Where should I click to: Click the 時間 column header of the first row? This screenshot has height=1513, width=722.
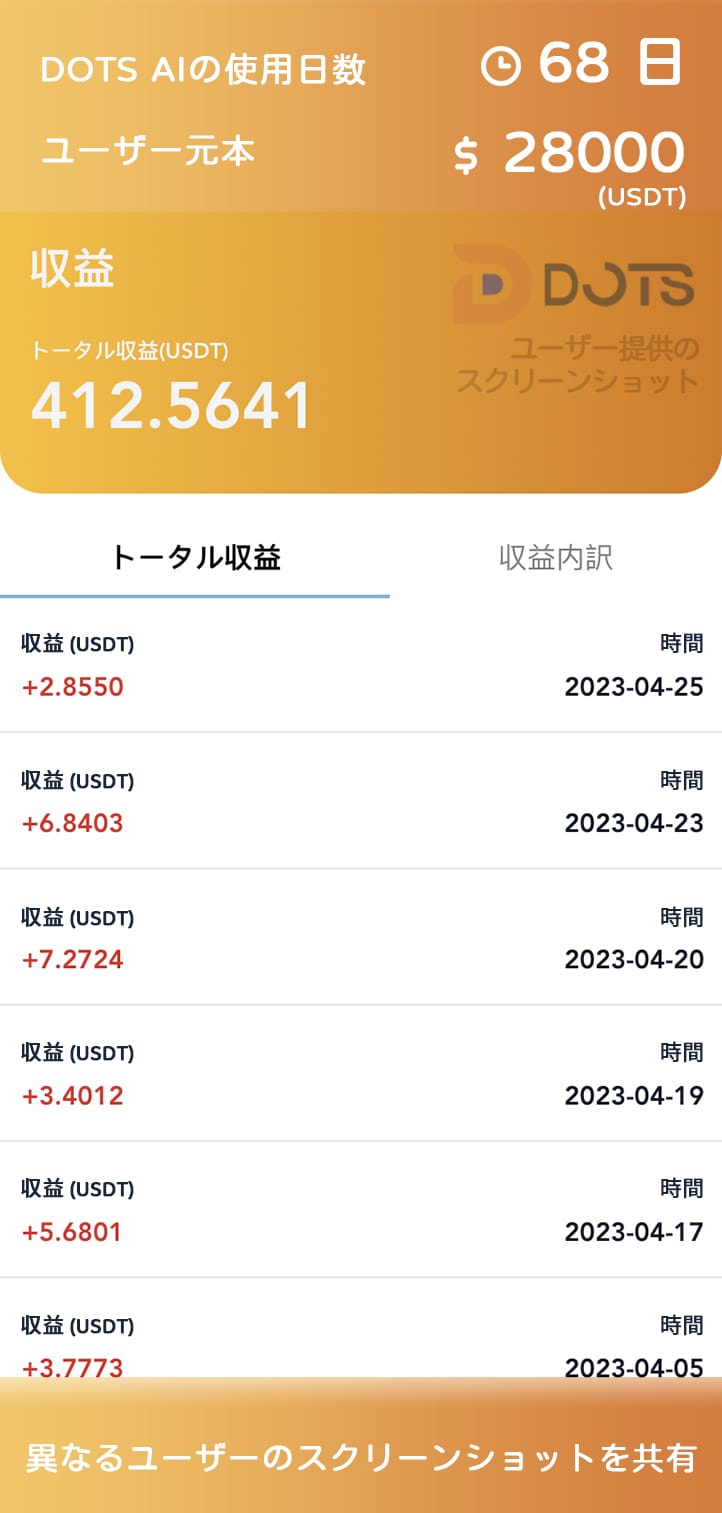pos(681,644)
